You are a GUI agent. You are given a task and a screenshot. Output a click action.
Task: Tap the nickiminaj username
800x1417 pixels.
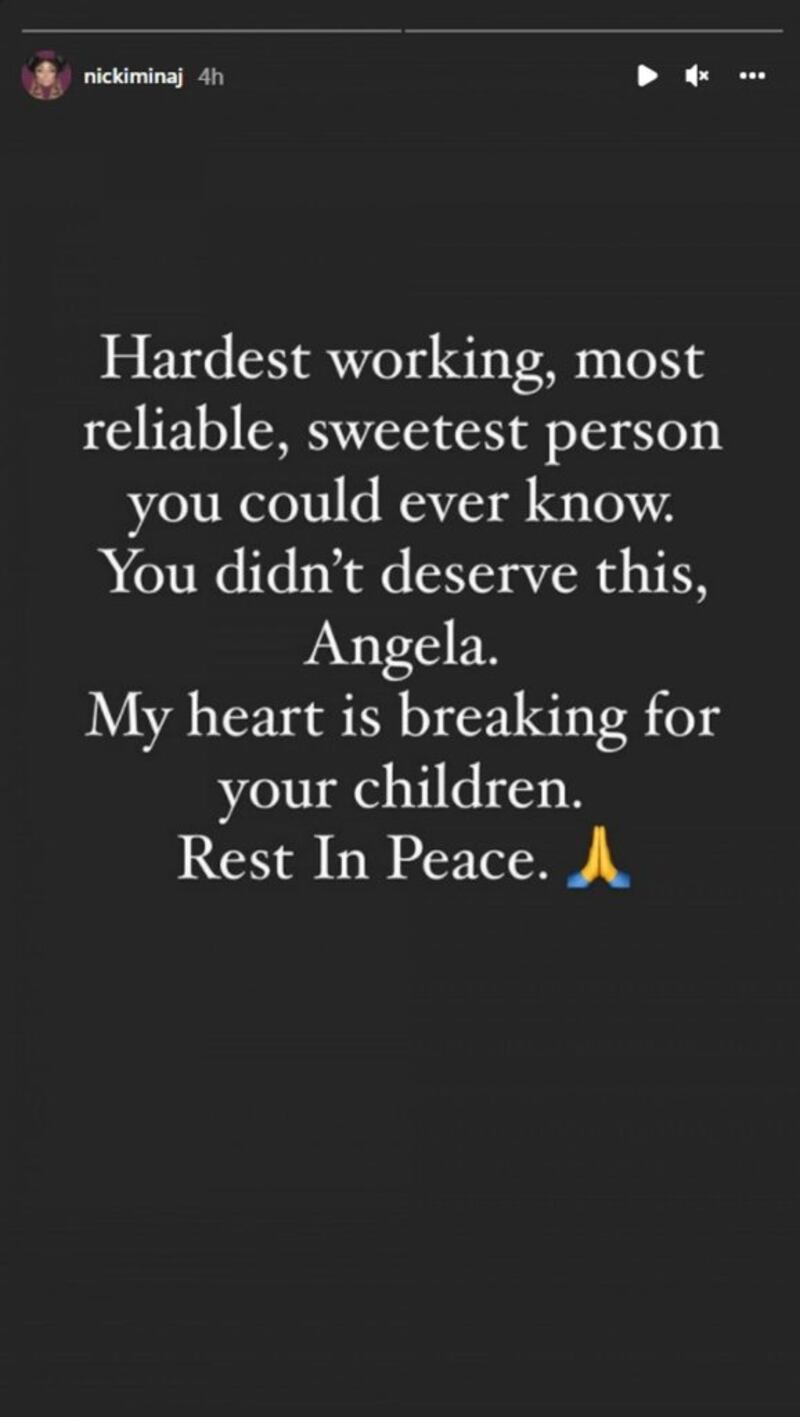coord(135,76)
